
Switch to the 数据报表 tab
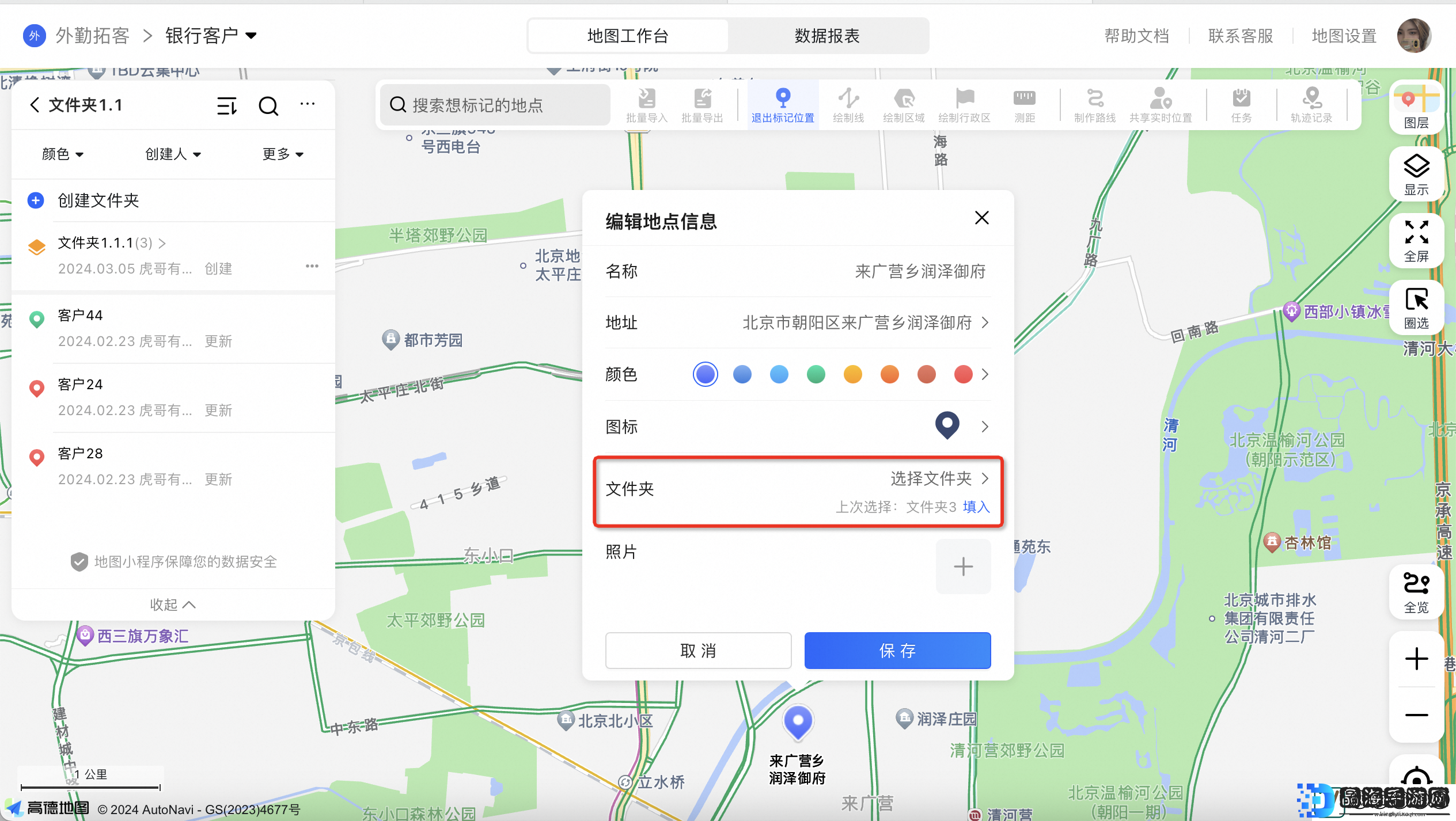tap(827, 36)
